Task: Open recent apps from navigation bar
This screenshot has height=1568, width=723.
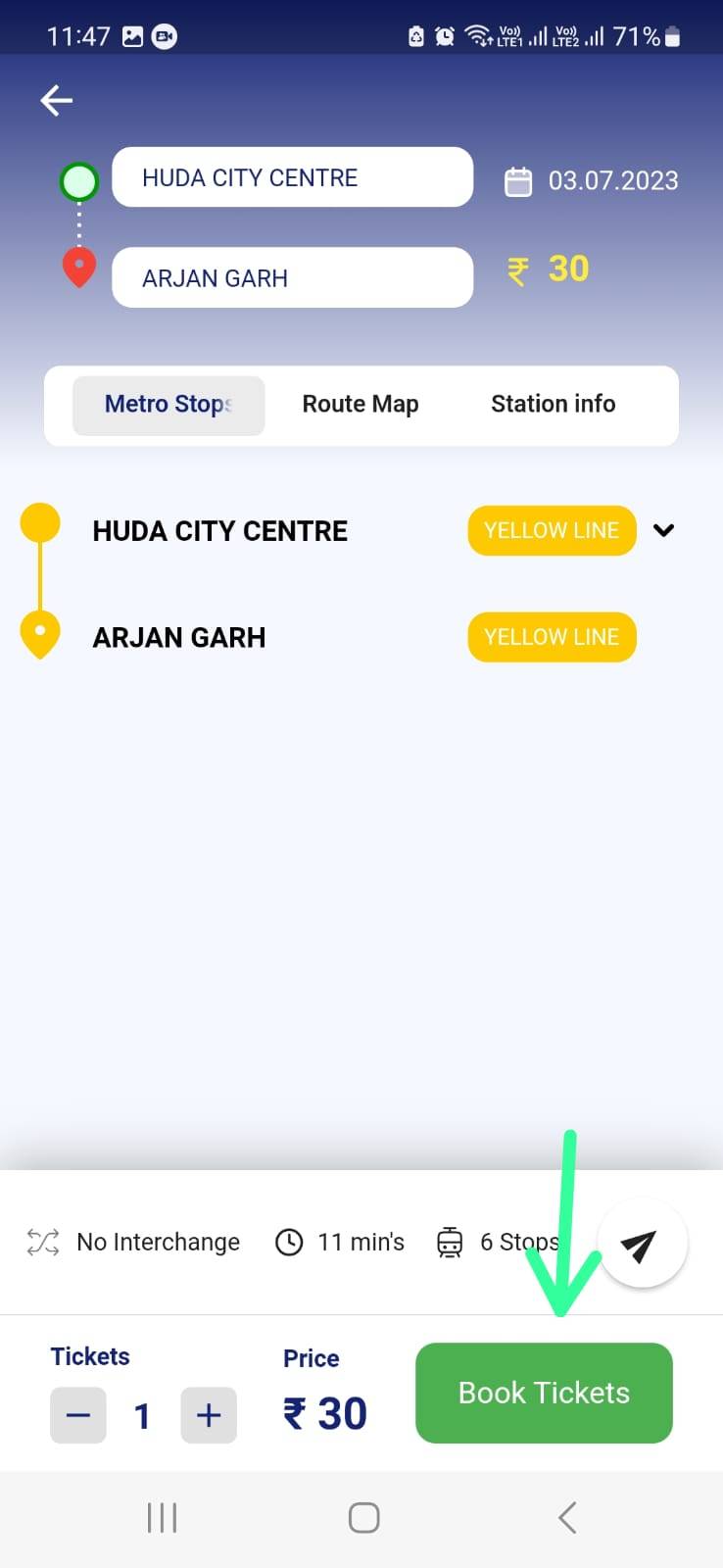Action: coord(162,1518)
